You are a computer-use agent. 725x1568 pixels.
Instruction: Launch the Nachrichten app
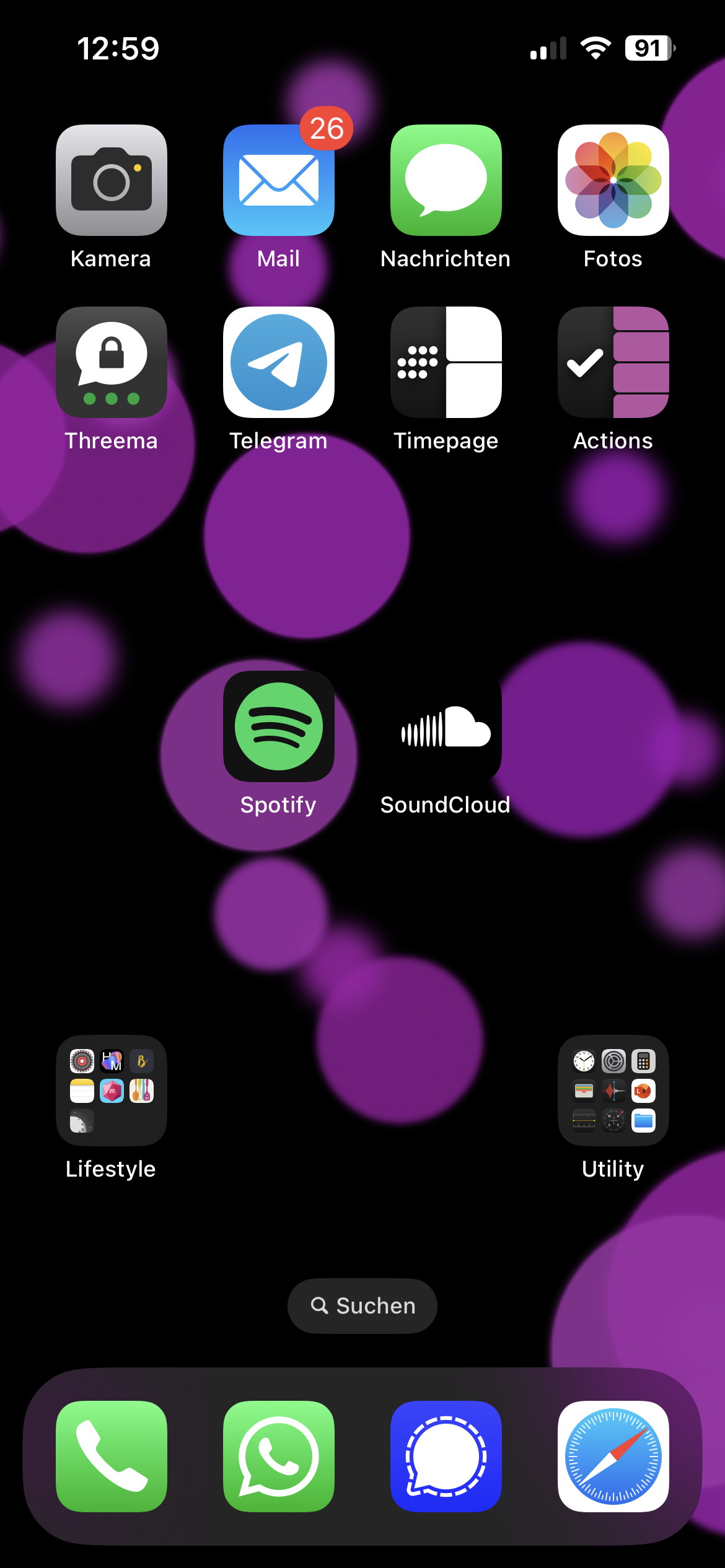coord(446,180)
